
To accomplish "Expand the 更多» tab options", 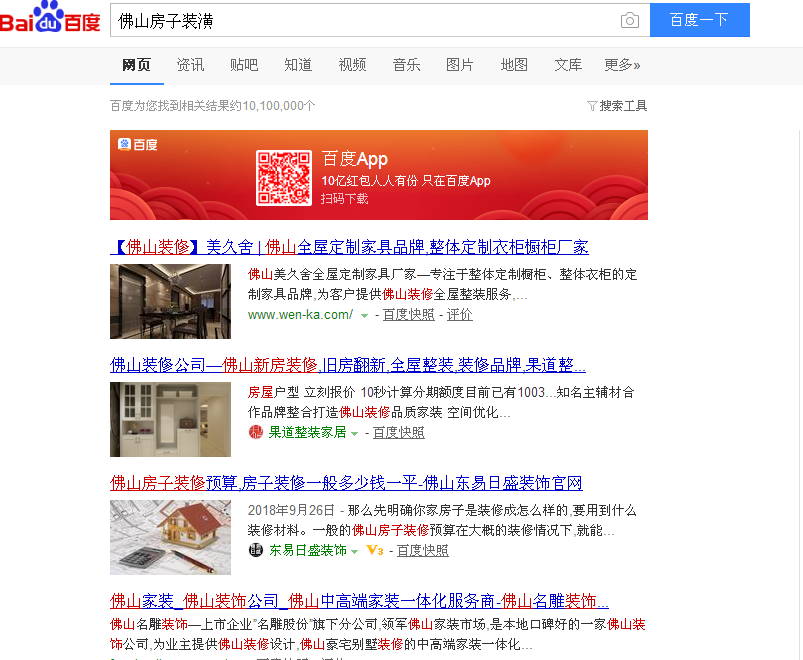I will 622,65.
